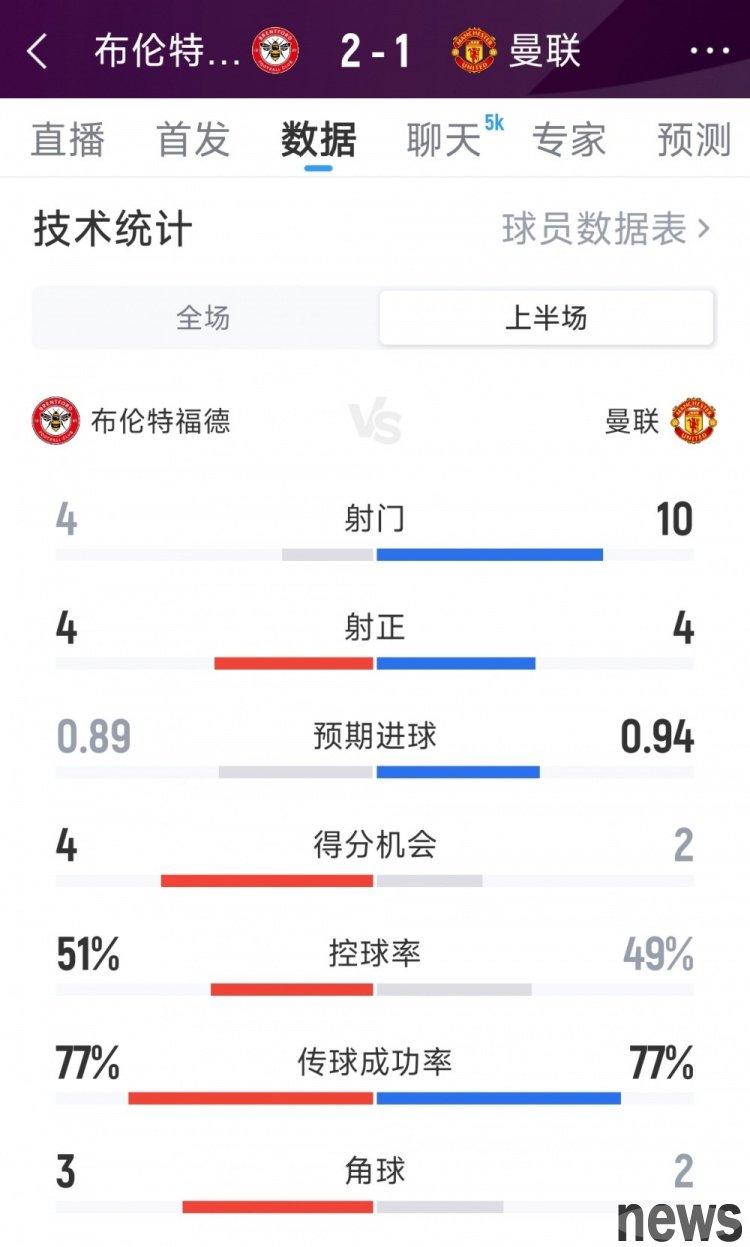Go back using the top-left arrow
The height and width of the screenshot is (1247, 750).
pos(37,51)
